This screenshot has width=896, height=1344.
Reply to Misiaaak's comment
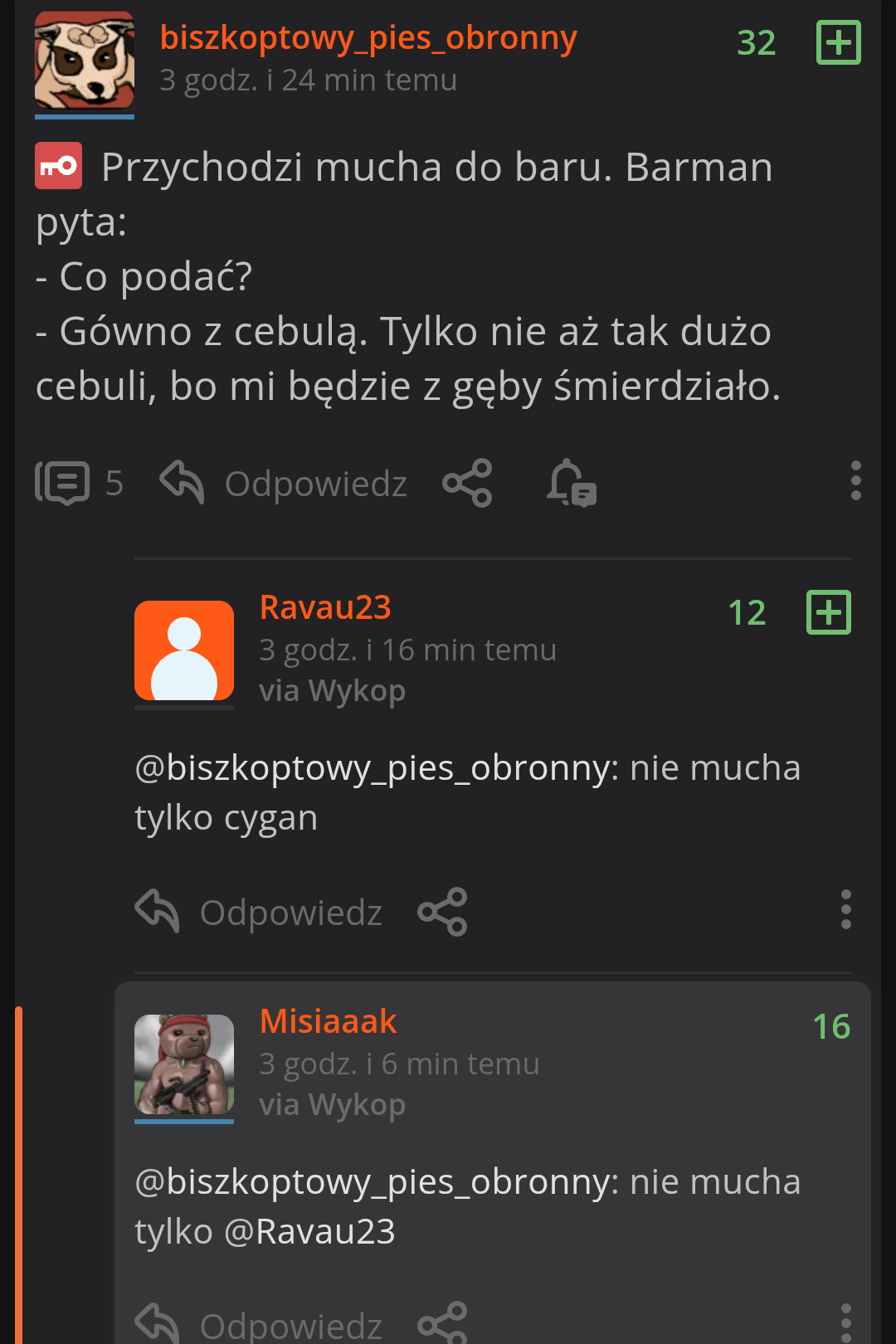tap(260, 1324)
